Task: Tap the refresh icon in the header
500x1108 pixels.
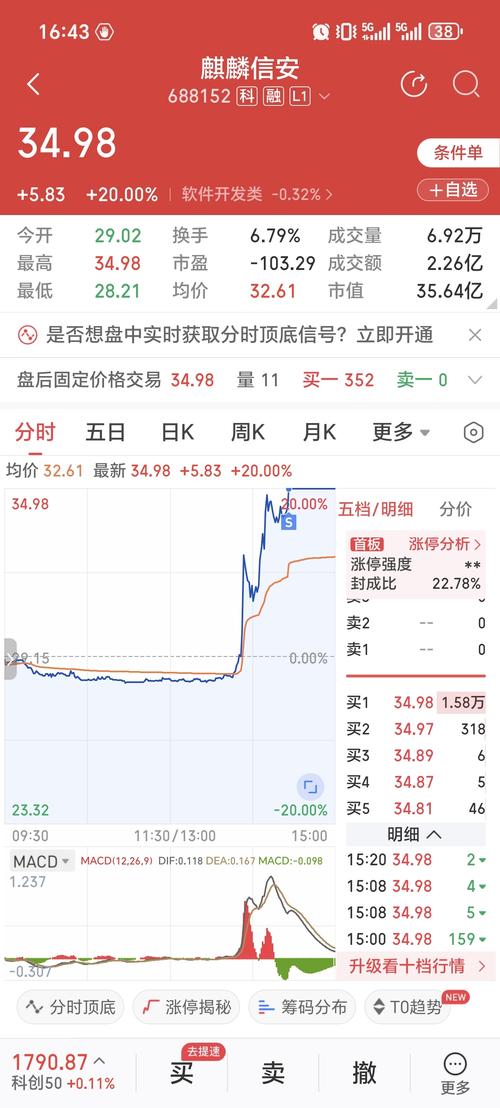Action: click(x=414, y=84)
